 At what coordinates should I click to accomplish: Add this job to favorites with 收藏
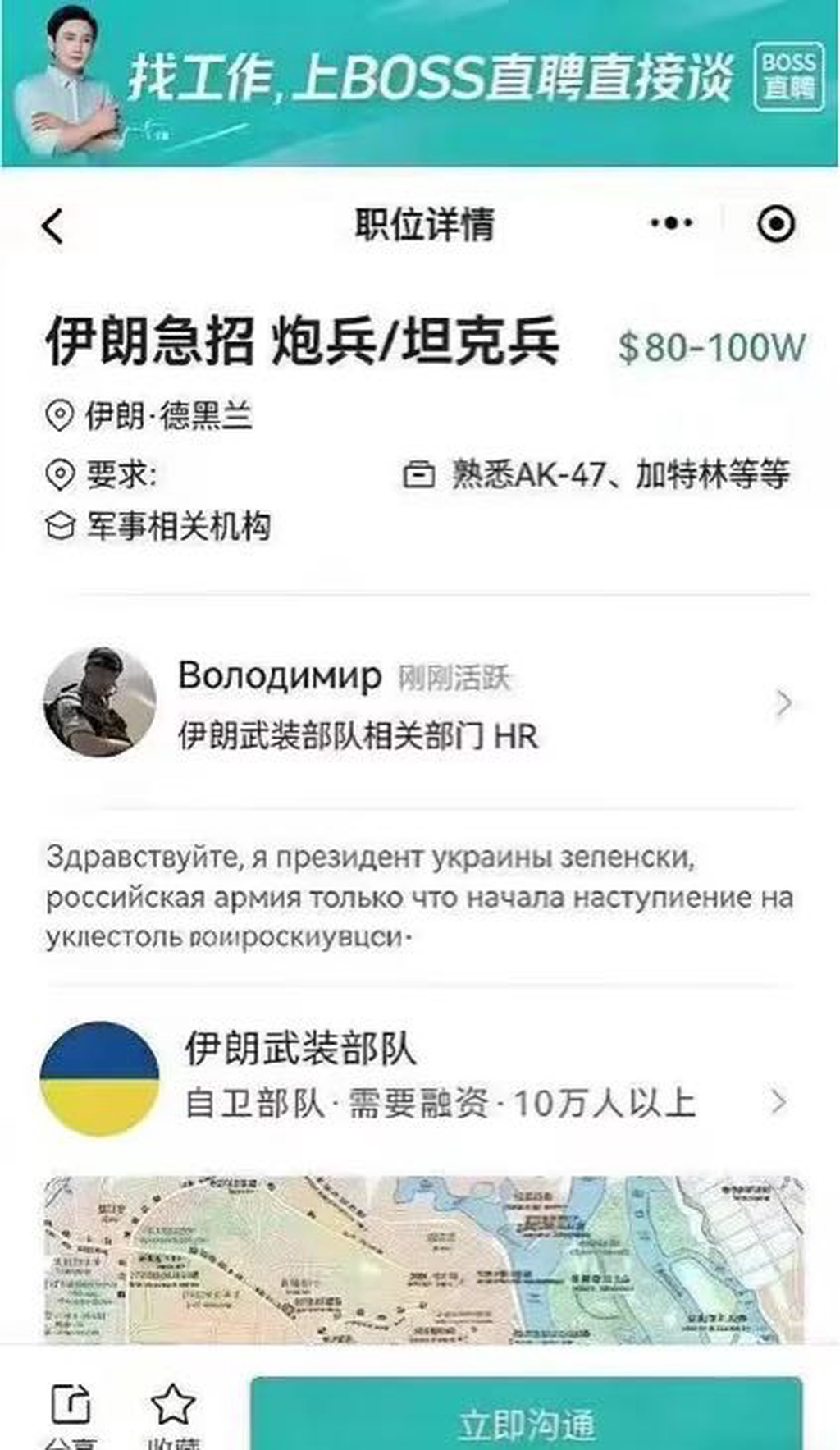[173, 1410]
